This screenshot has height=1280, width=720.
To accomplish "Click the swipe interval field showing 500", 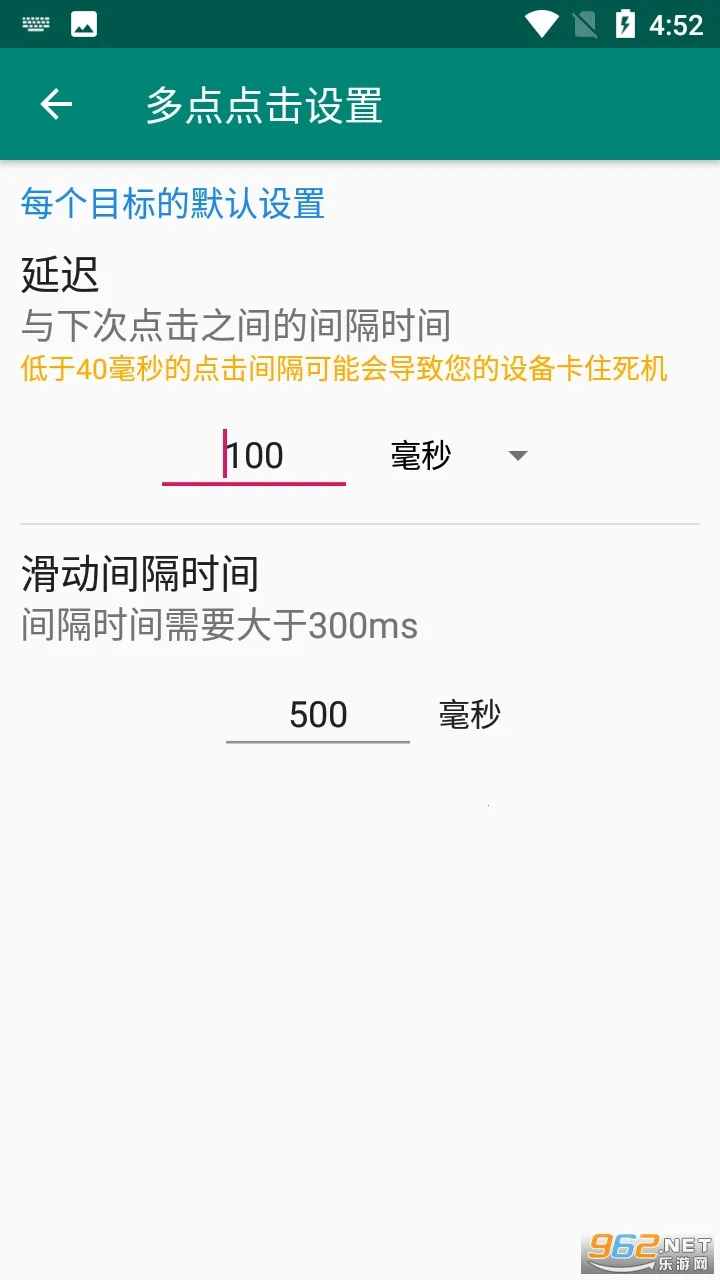I will [318, 713].
